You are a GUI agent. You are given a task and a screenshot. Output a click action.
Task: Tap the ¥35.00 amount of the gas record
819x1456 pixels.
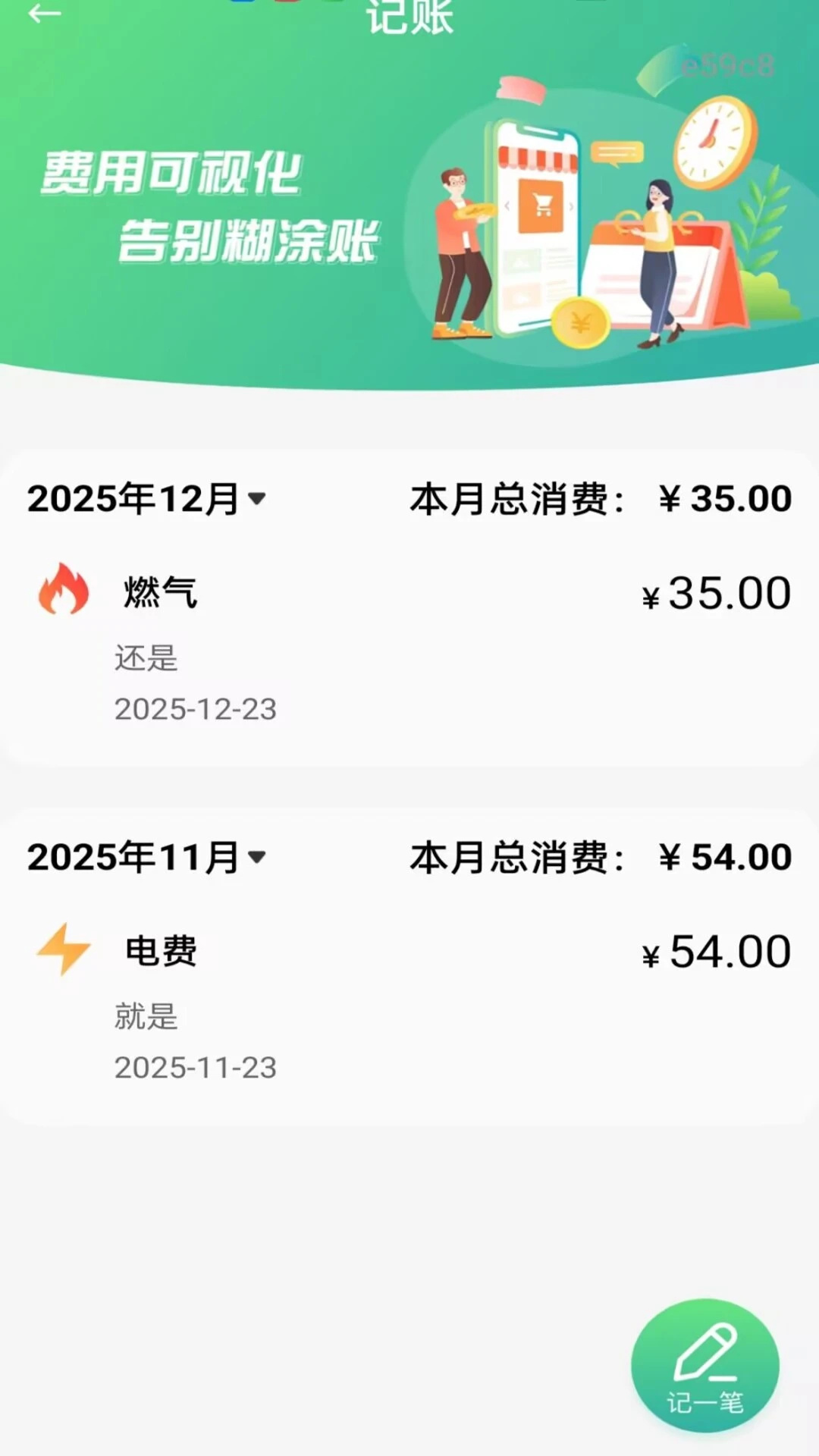pos(715,595)
